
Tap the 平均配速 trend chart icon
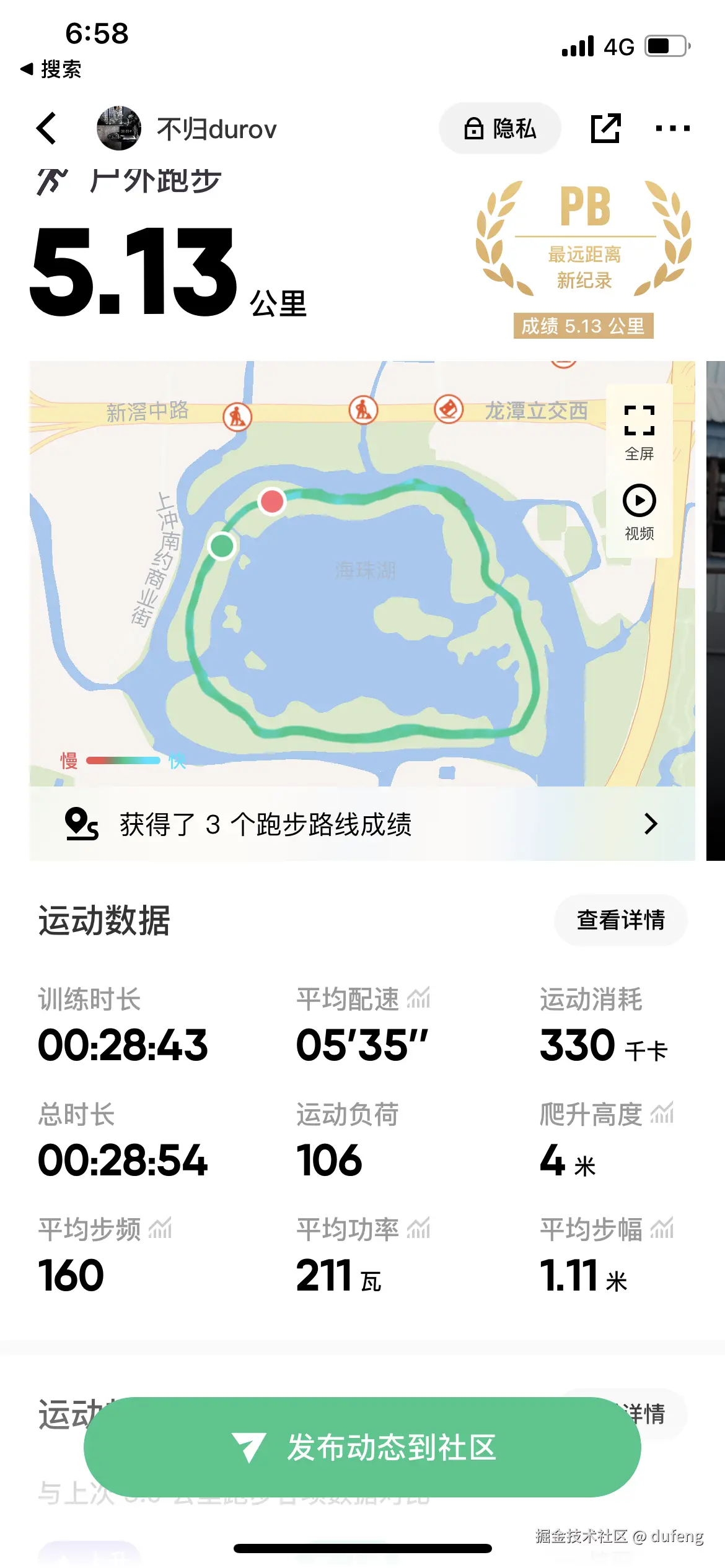pyautogui.click(x=420, y=997)
